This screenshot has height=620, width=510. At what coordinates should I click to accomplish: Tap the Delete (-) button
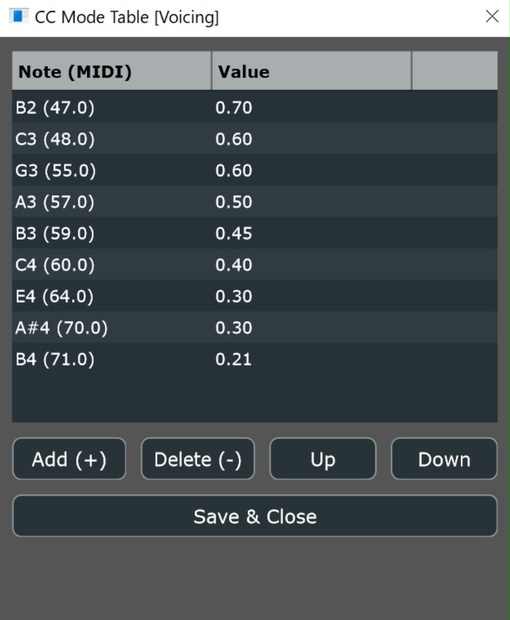tap(198, 459)
